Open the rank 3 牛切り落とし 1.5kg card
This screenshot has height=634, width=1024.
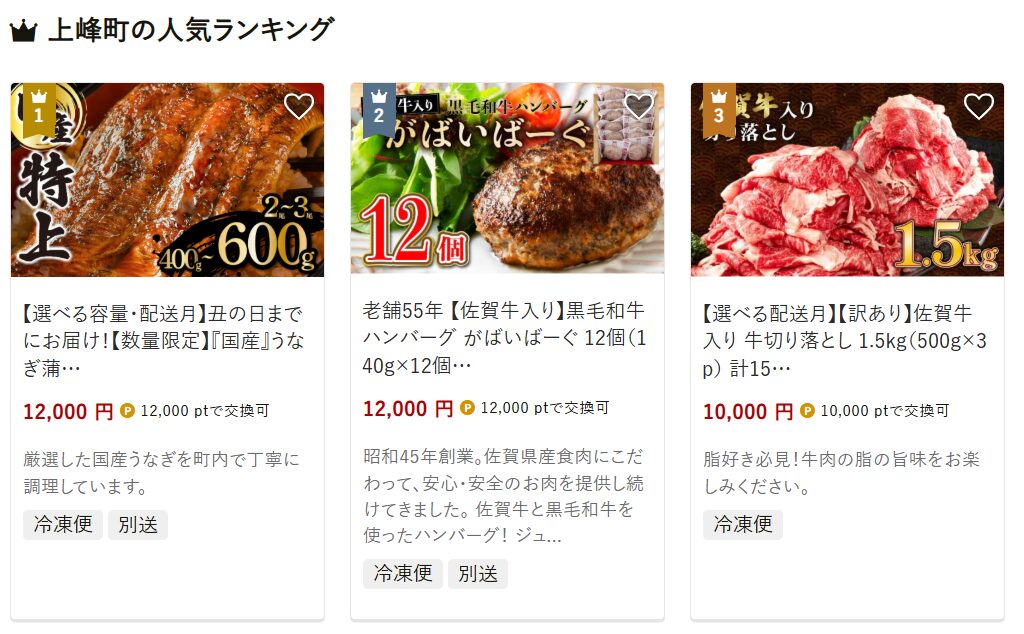847,342
